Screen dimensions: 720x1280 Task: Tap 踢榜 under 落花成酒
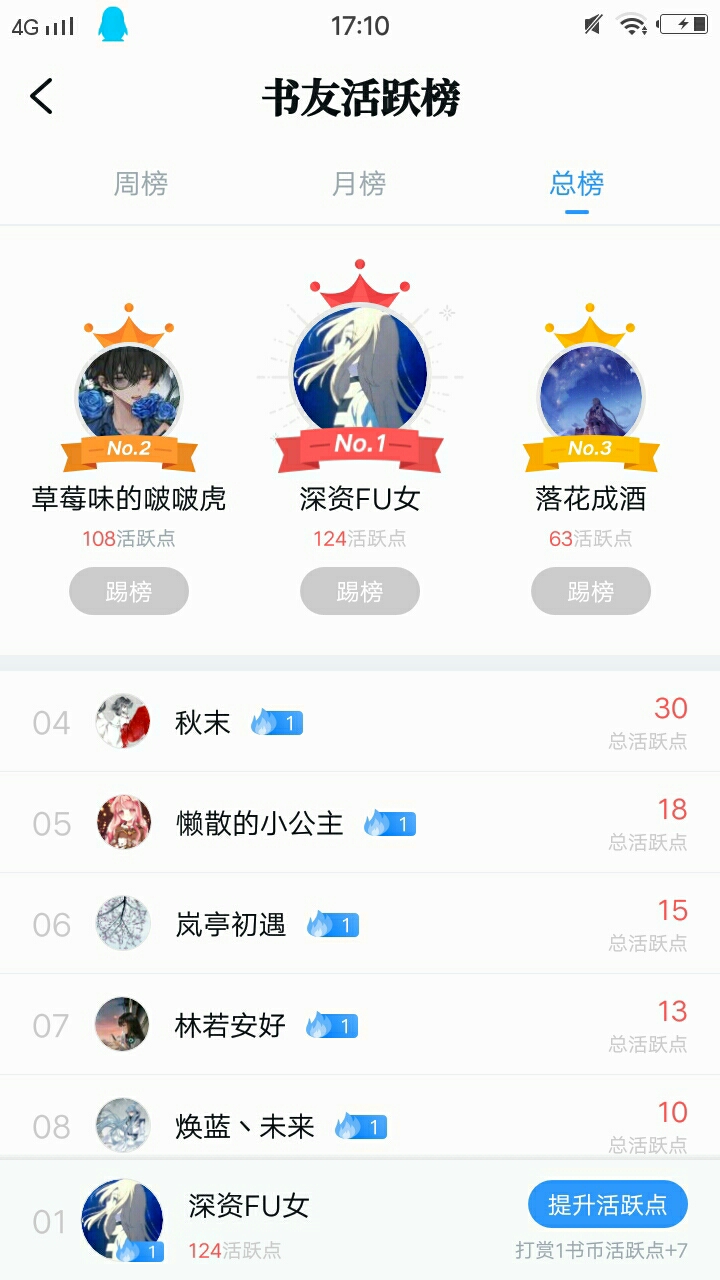click(590, 591)
